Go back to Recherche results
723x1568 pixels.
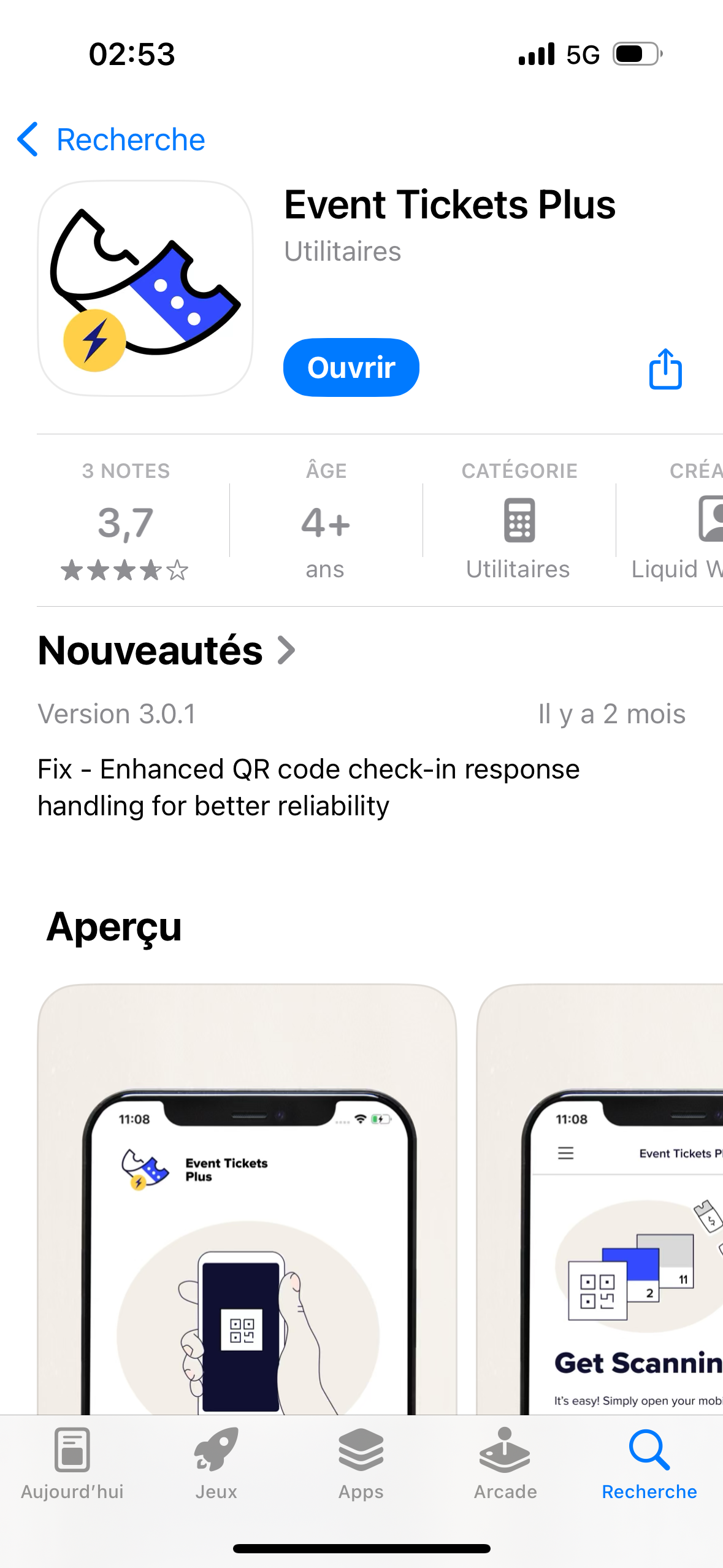111,140
